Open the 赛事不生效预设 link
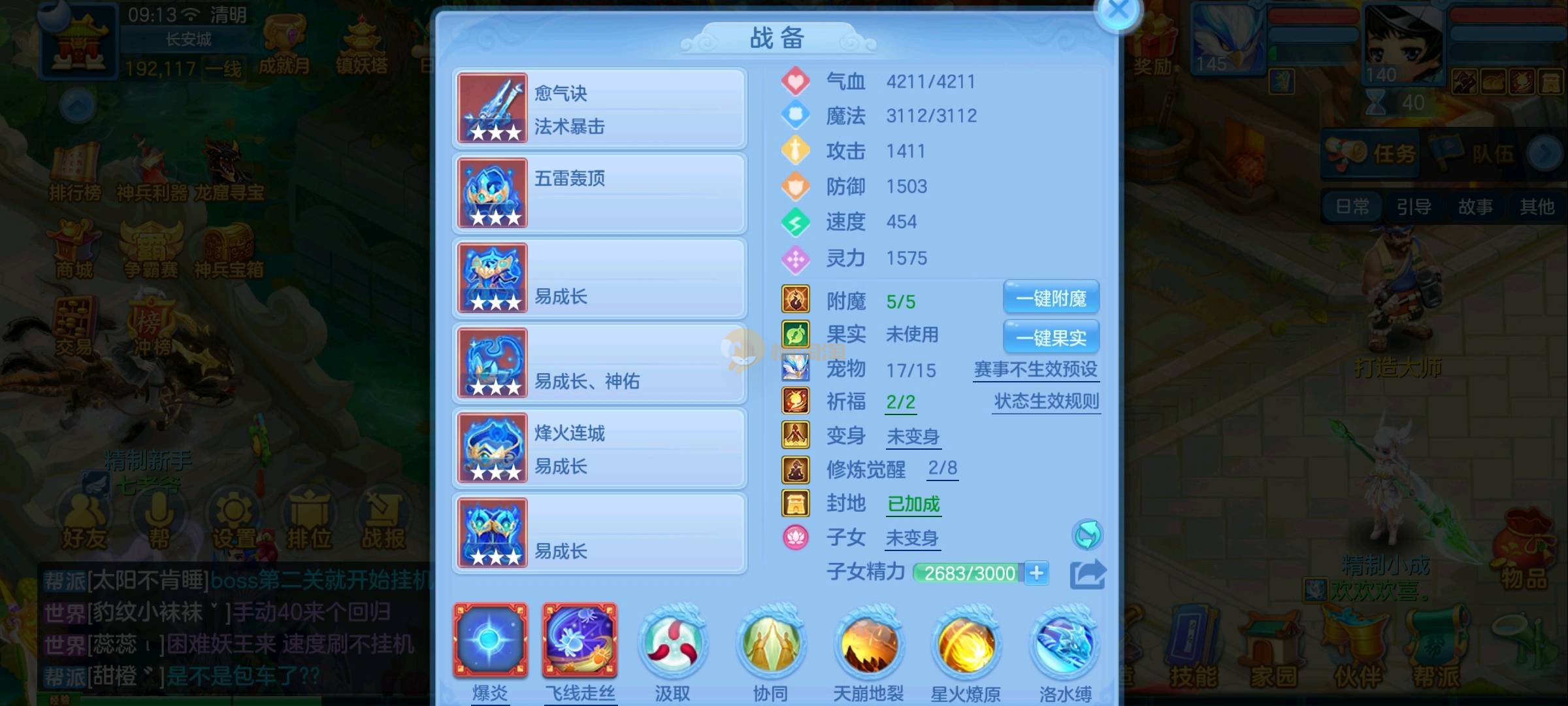This screenshot has width=1568, height=706. [1036, 370]
